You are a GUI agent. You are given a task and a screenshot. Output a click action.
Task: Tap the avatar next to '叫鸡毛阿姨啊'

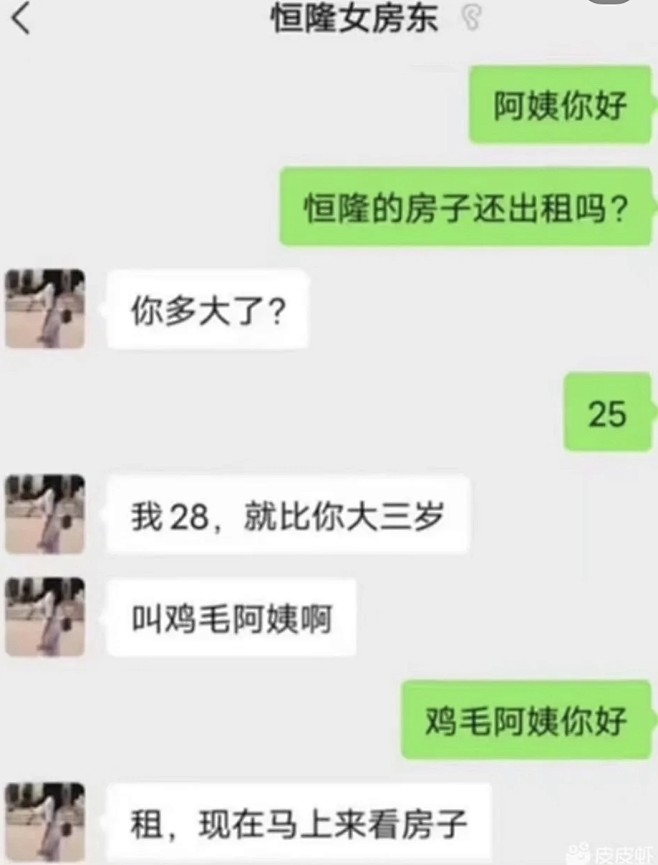[45, 616]
